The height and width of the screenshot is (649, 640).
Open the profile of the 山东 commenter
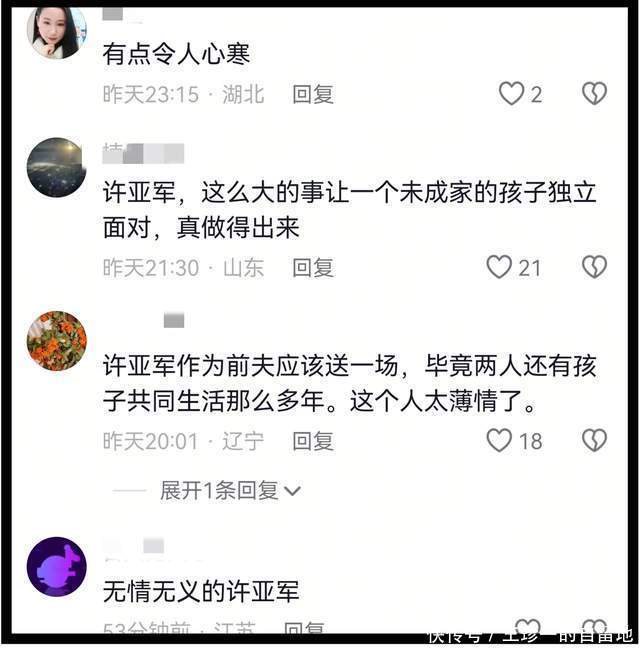[56, 167]
